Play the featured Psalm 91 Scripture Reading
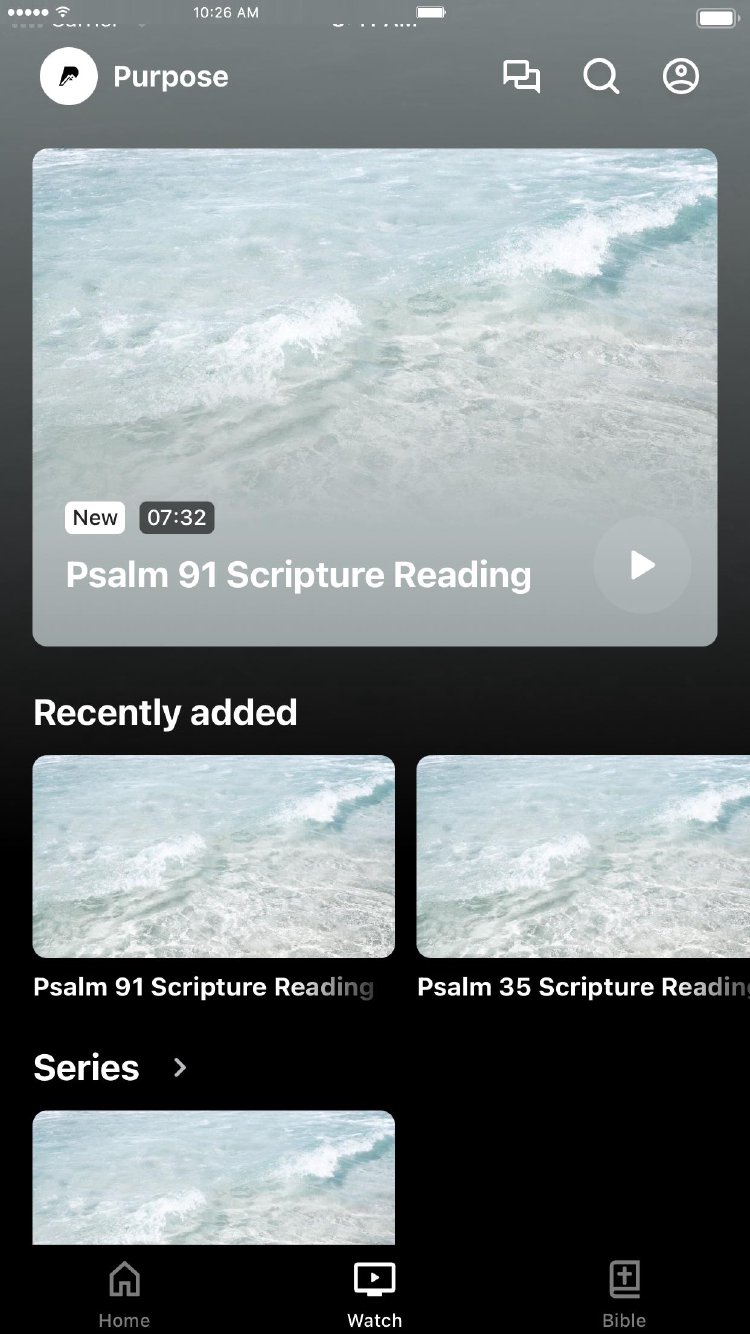 click(x=642, y=565)
